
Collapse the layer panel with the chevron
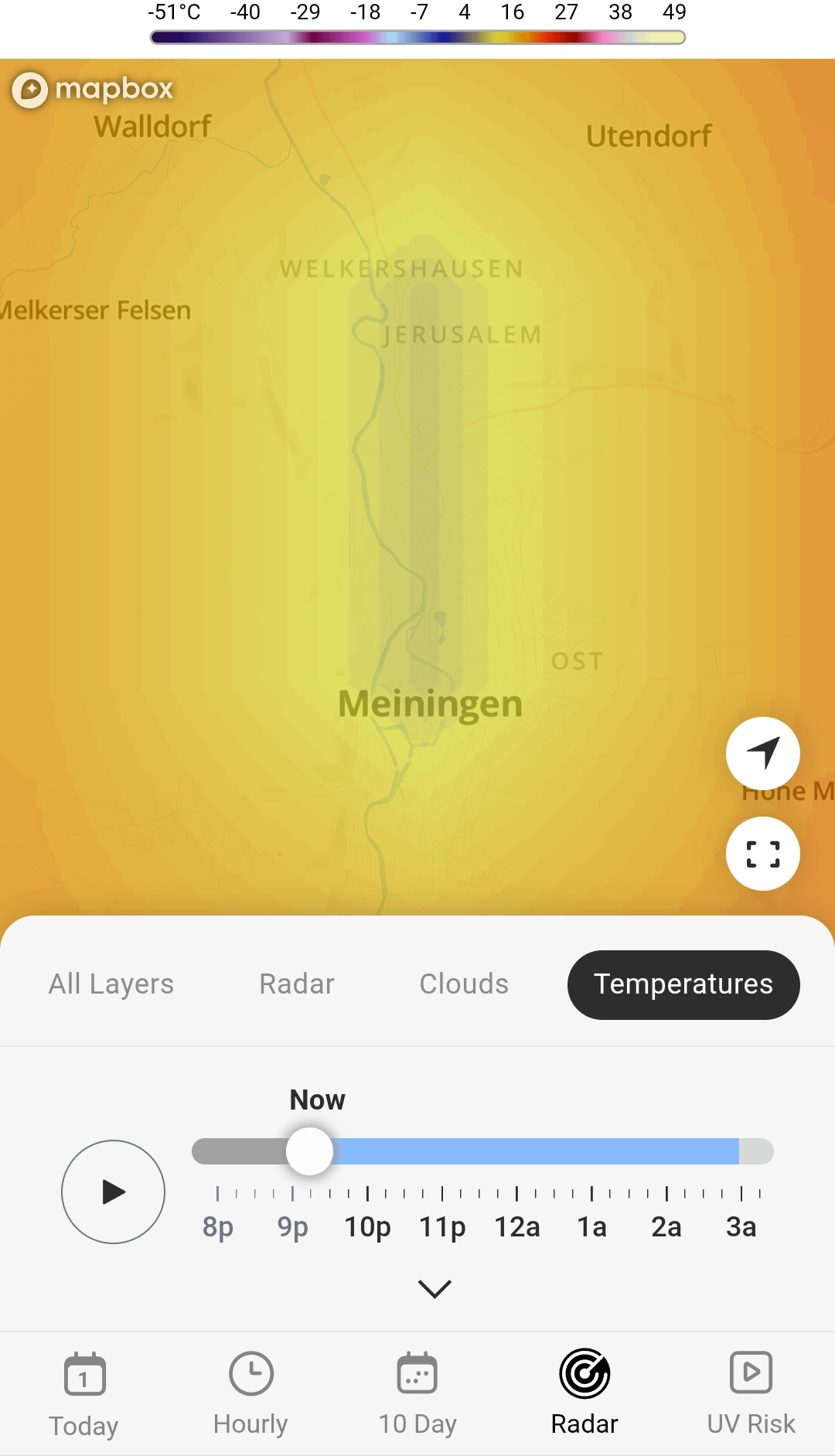click(x=435, y=1288)
